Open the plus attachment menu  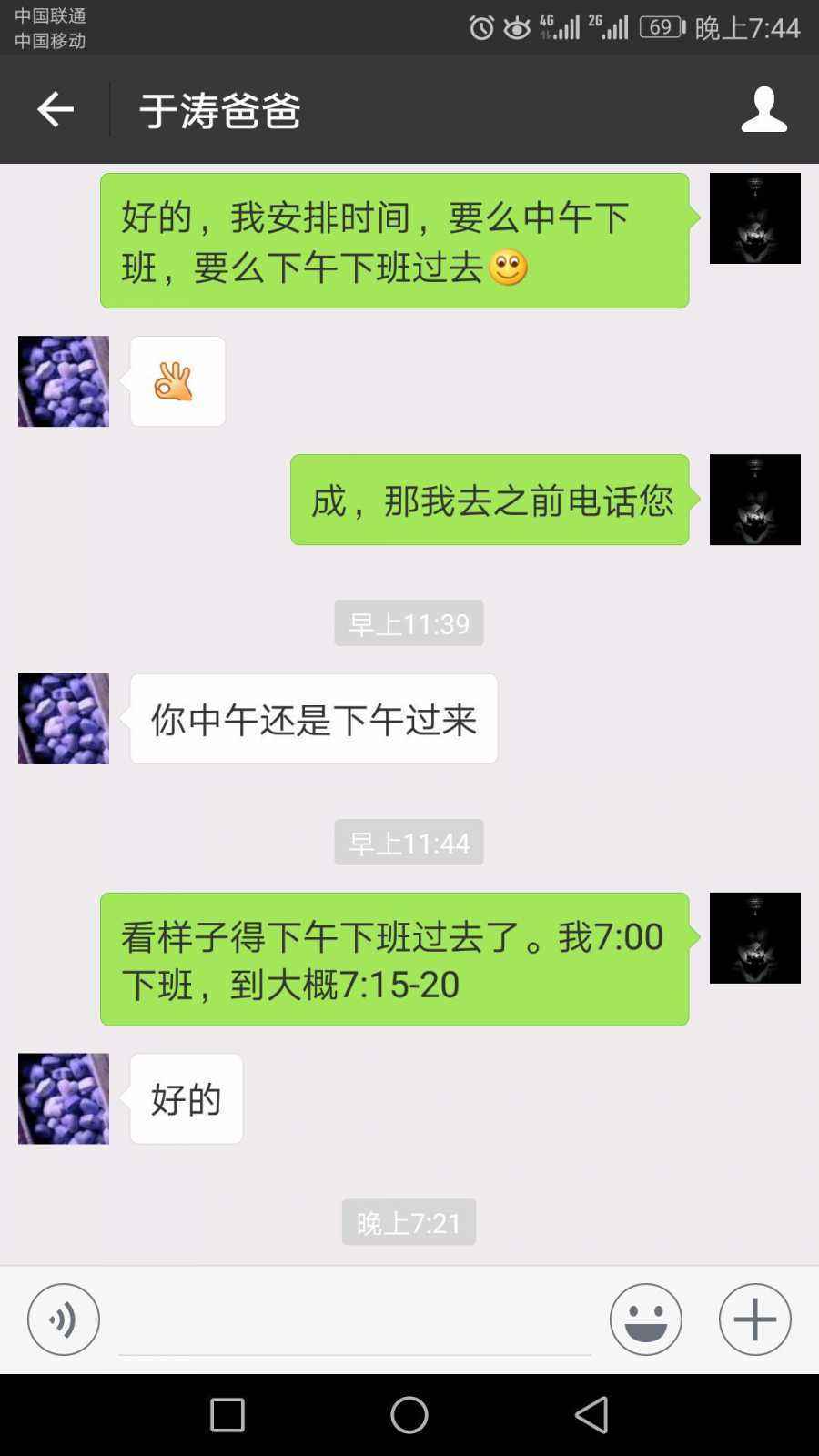point(754,1319)
